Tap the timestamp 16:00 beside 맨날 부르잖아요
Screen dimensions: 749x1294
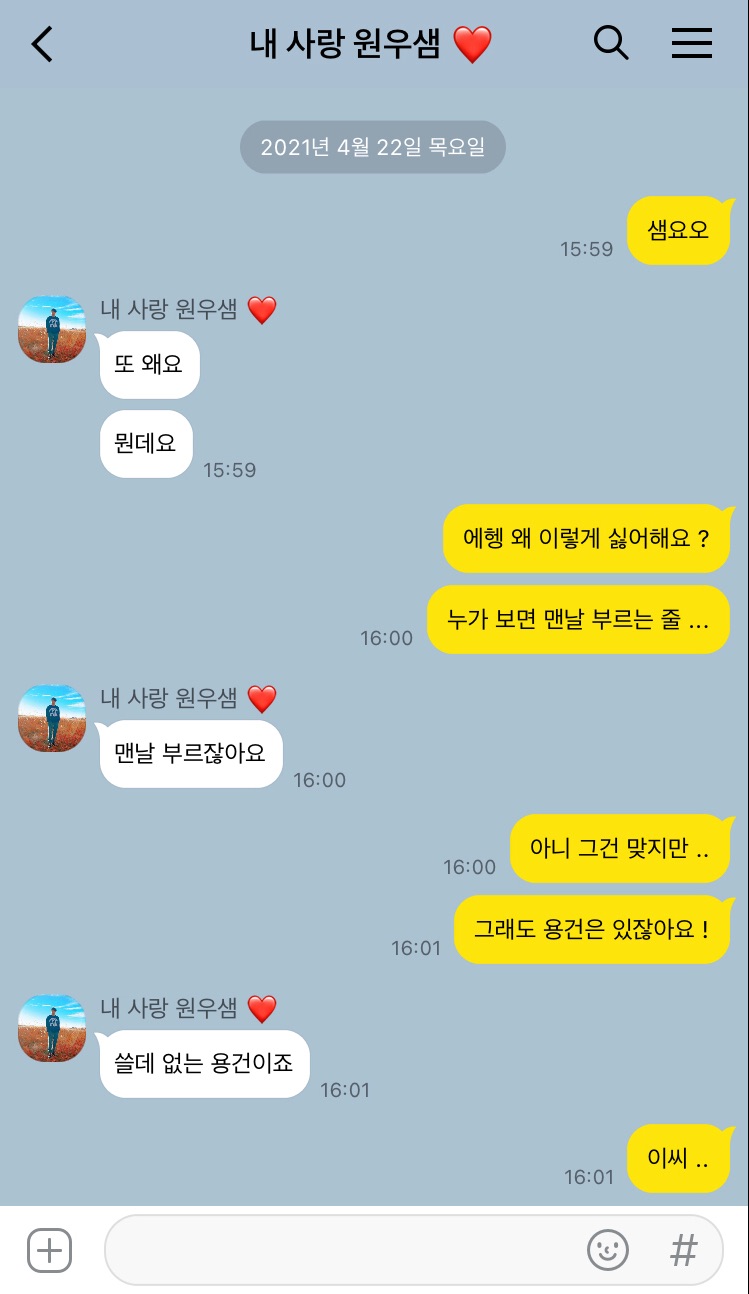319,780
